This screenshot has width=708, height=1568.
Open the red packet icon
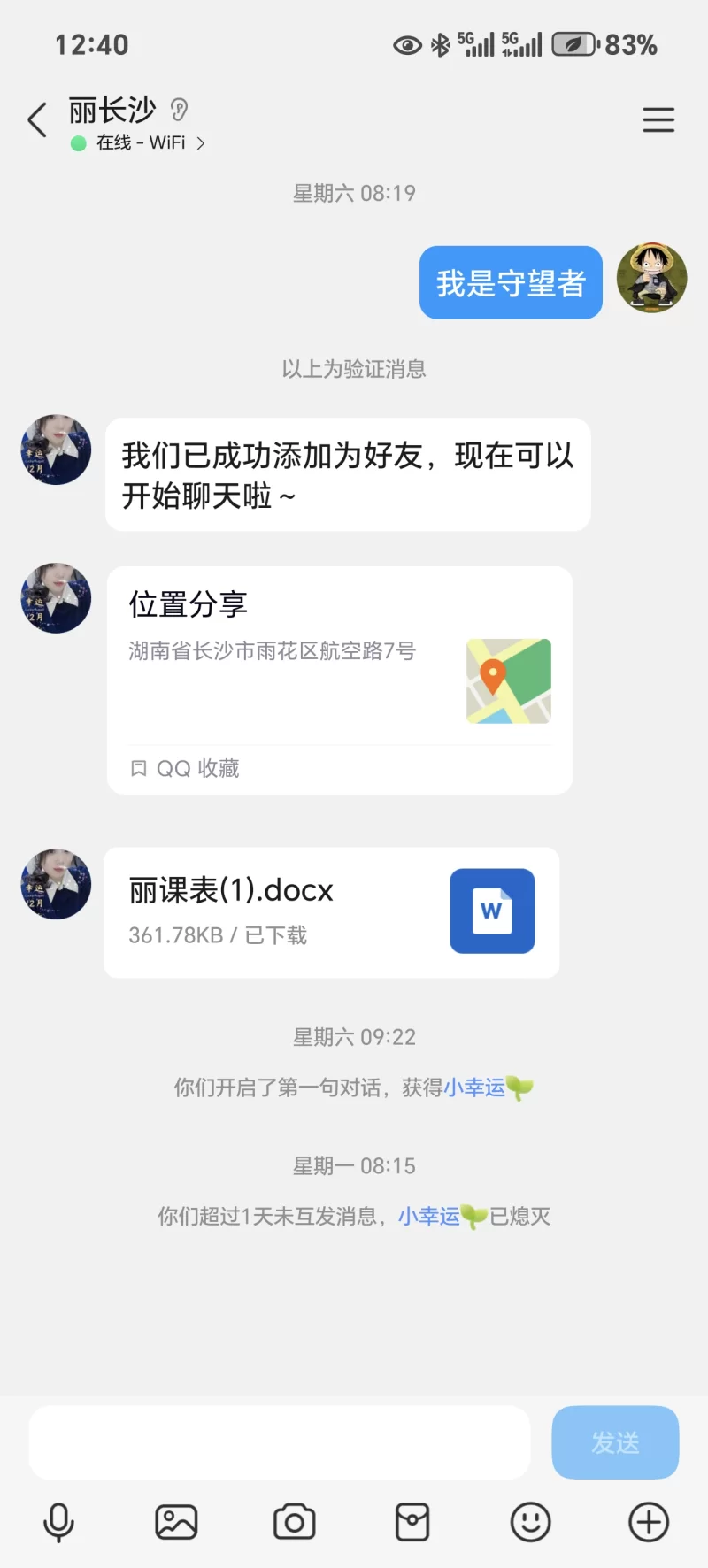pyautogui.click(x=412, y=1523)
